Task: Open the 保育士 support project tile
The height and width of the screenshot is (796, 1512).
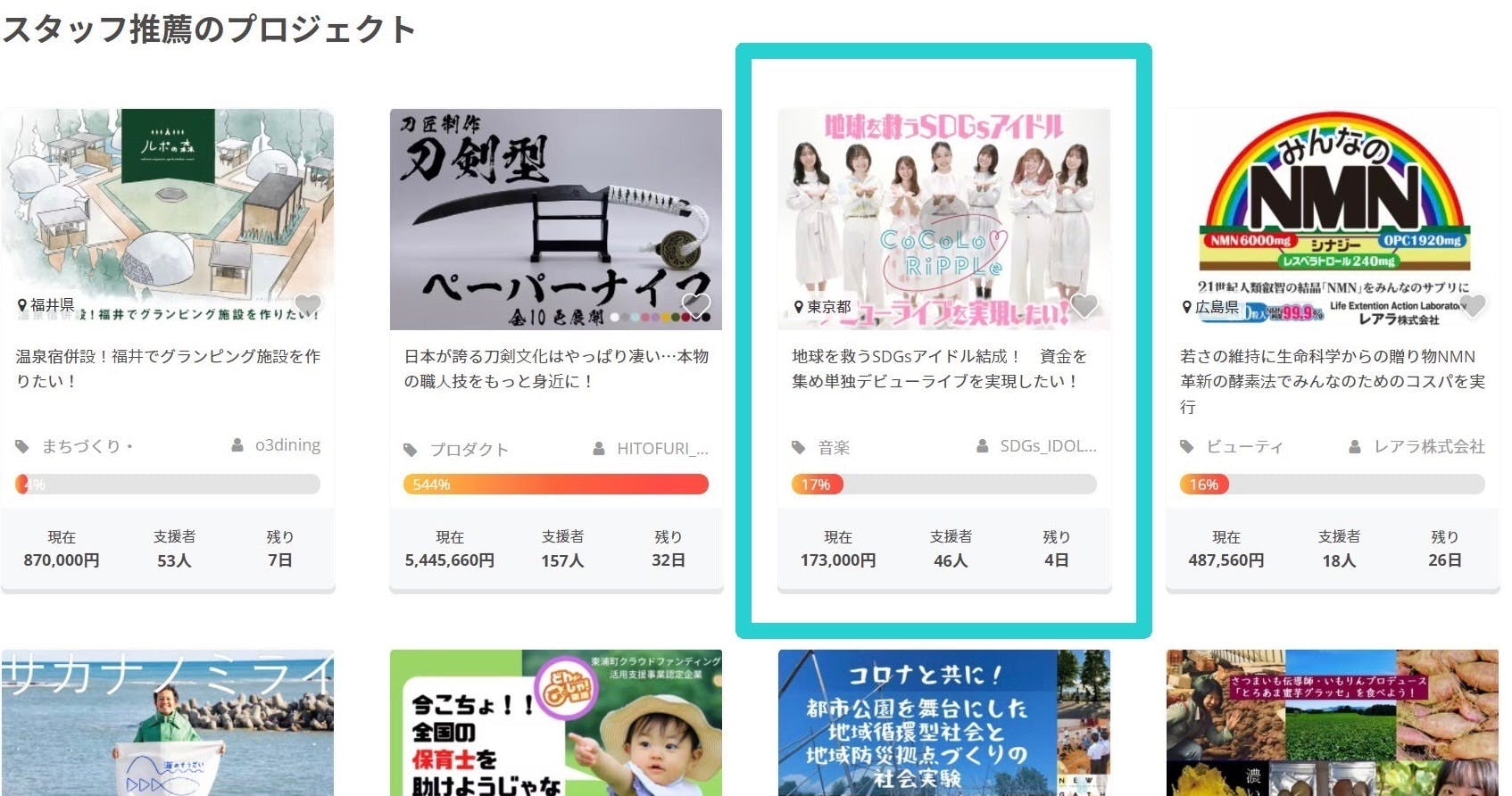Action: (555, 723)
